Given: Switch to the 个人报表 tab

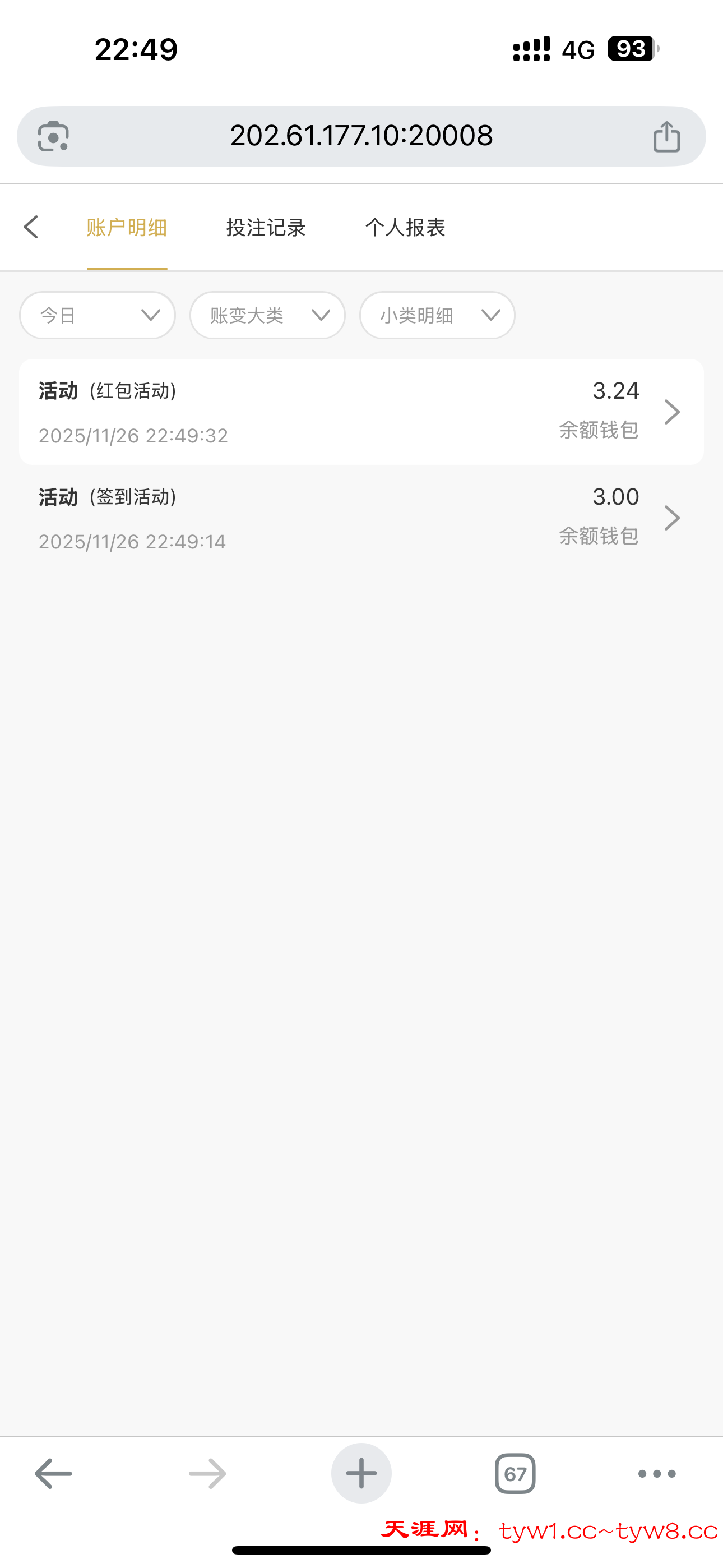Looking at the screenshot, I should [x=405, y=228].
